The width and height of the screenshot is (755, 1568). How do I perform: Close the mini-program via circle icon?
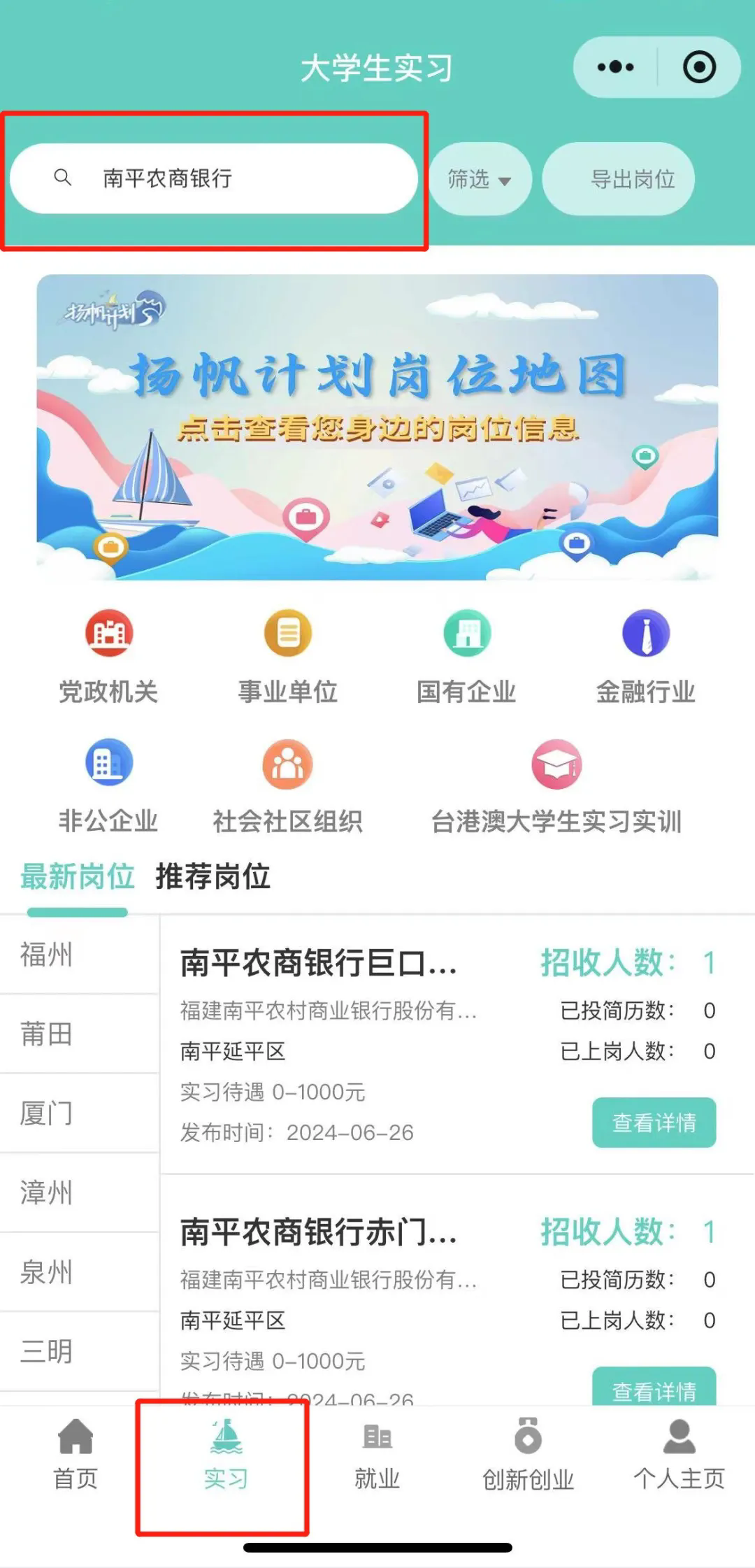point(699,67)
